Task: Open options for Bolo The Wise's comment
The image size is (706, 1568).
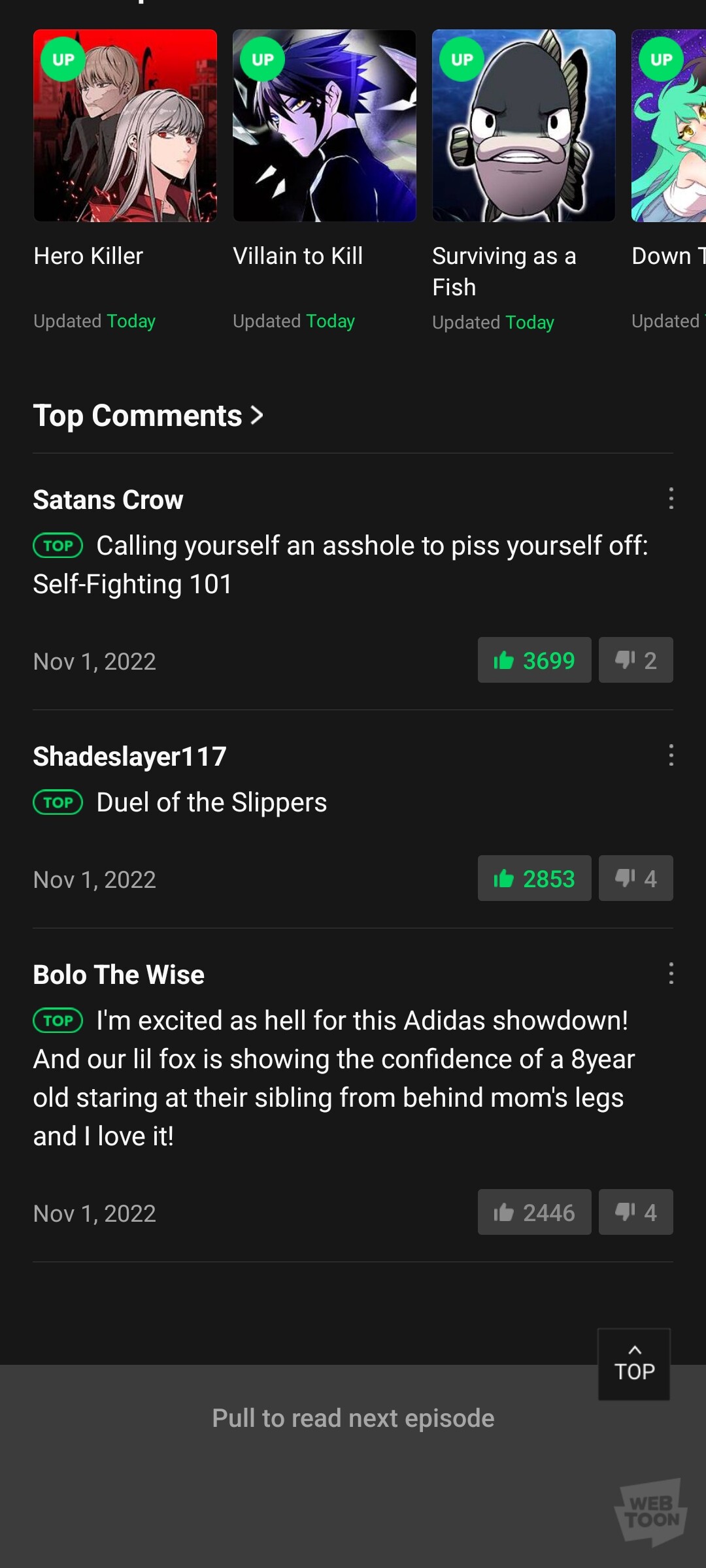Action: (x=671, y=973)
